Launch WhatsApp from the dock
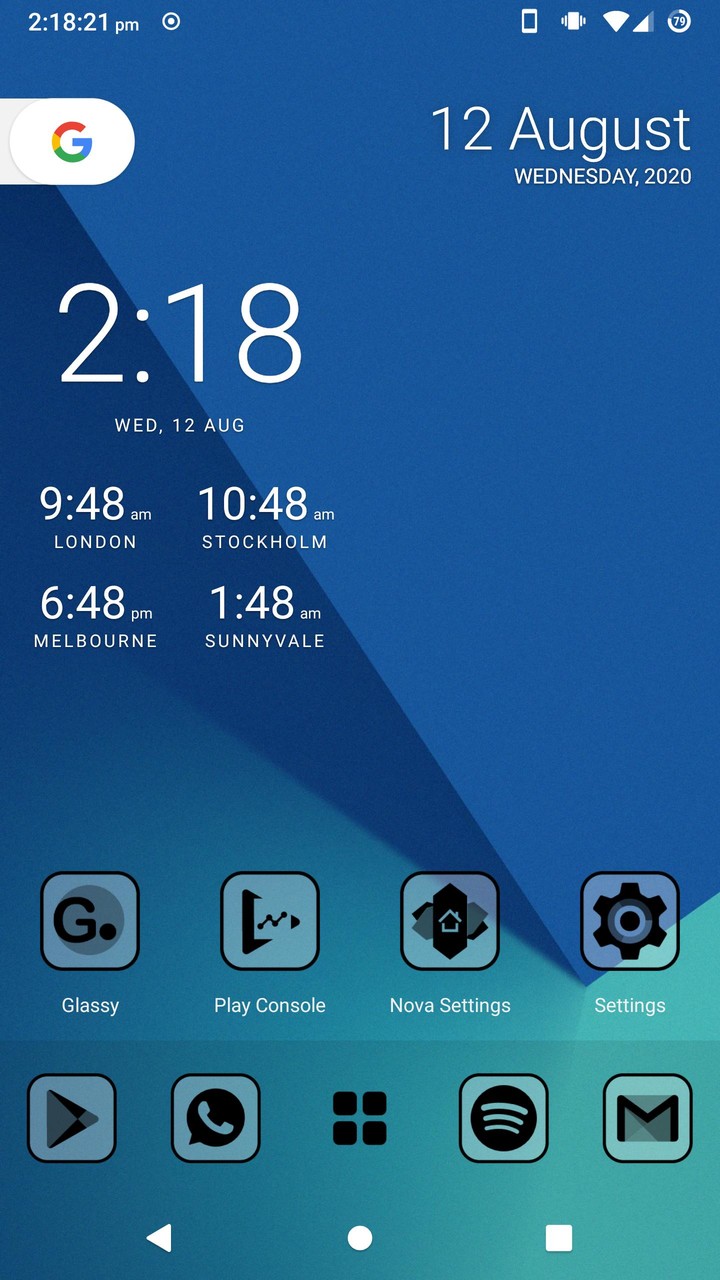This screenshot has height=1280, width=720. [x=216, y=1118]
